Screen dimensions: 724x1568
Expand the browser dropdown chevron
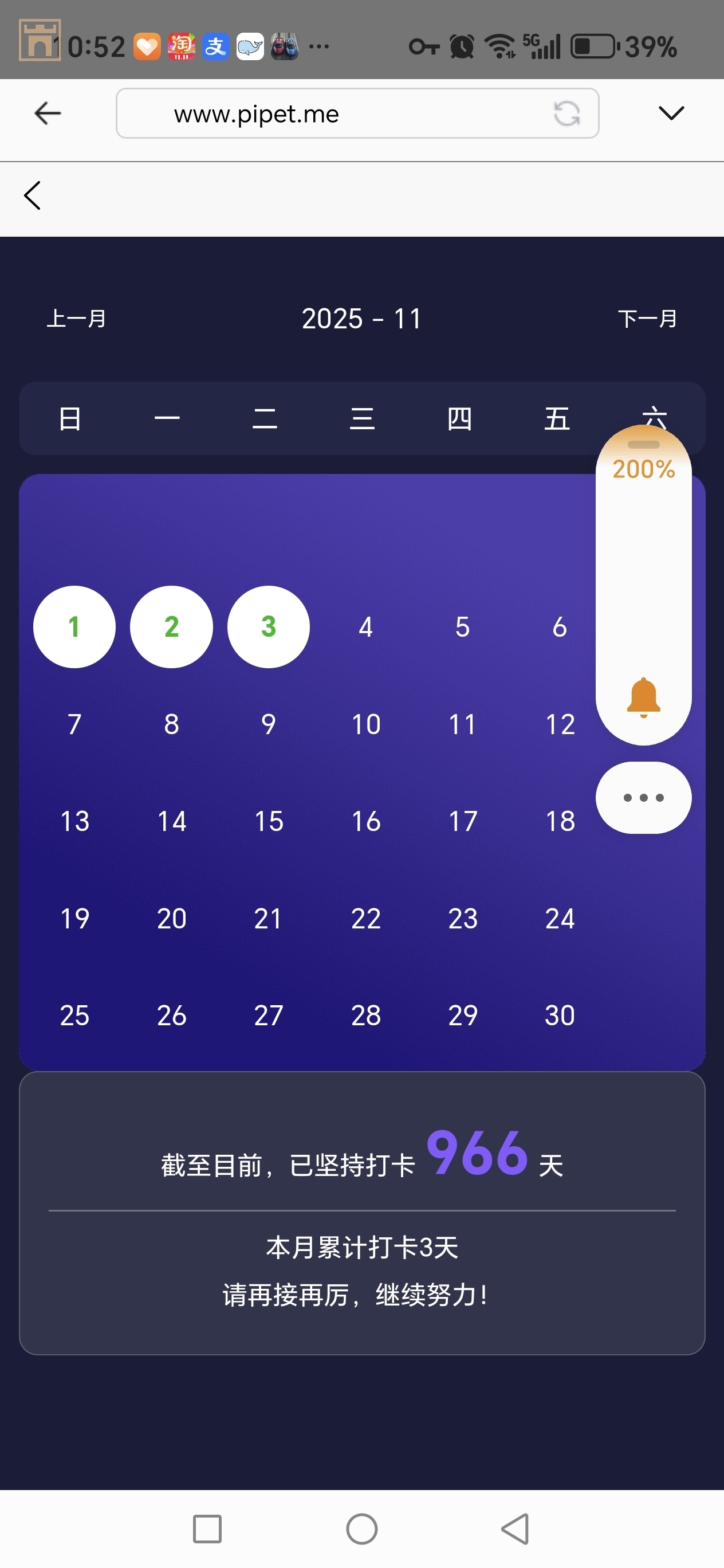click(671, 113)
